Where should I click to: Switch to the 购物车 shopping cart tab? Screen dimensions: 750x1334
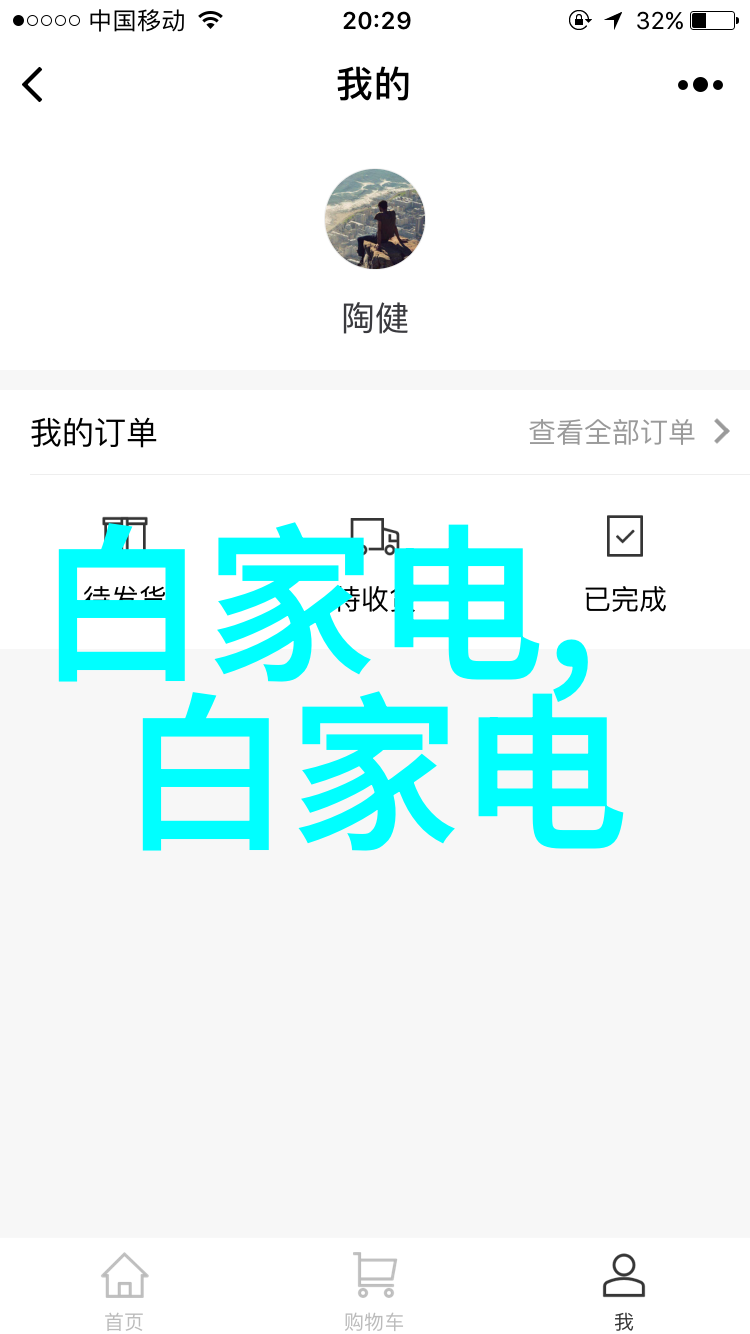coord(375,1290)
